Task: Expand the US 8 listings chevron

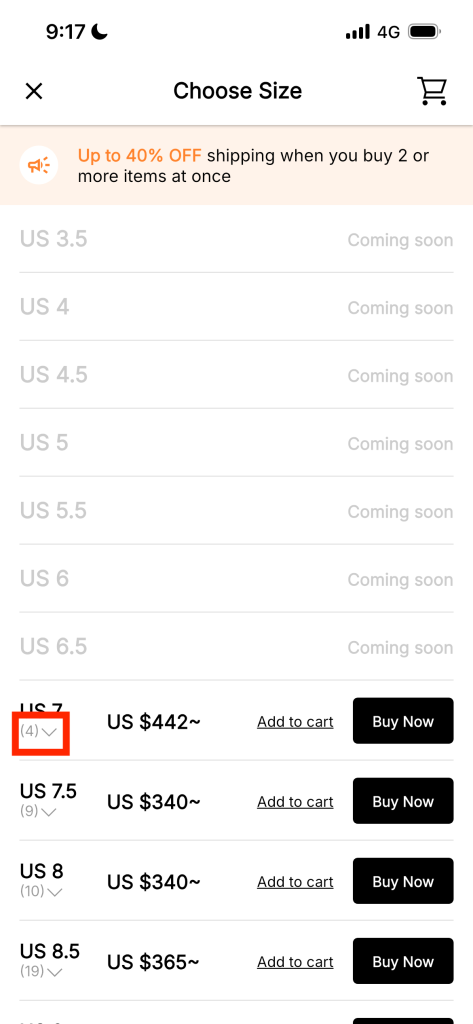Action: pos(55,892)
